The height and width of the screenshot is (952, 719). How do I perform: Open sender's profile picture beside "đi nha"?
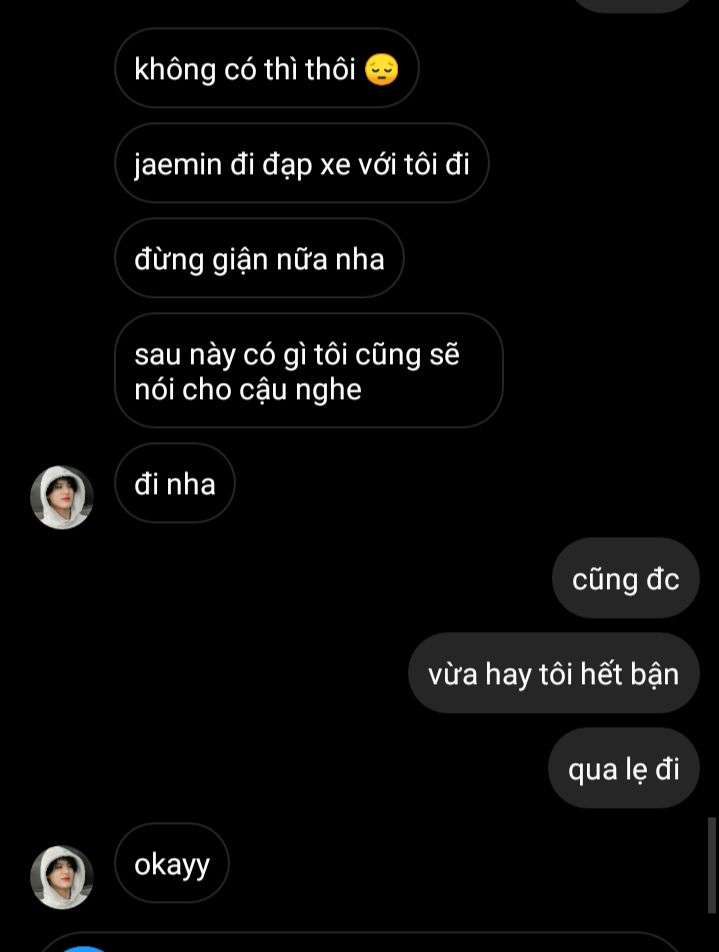pyautogui.click(x=62, y=497)
